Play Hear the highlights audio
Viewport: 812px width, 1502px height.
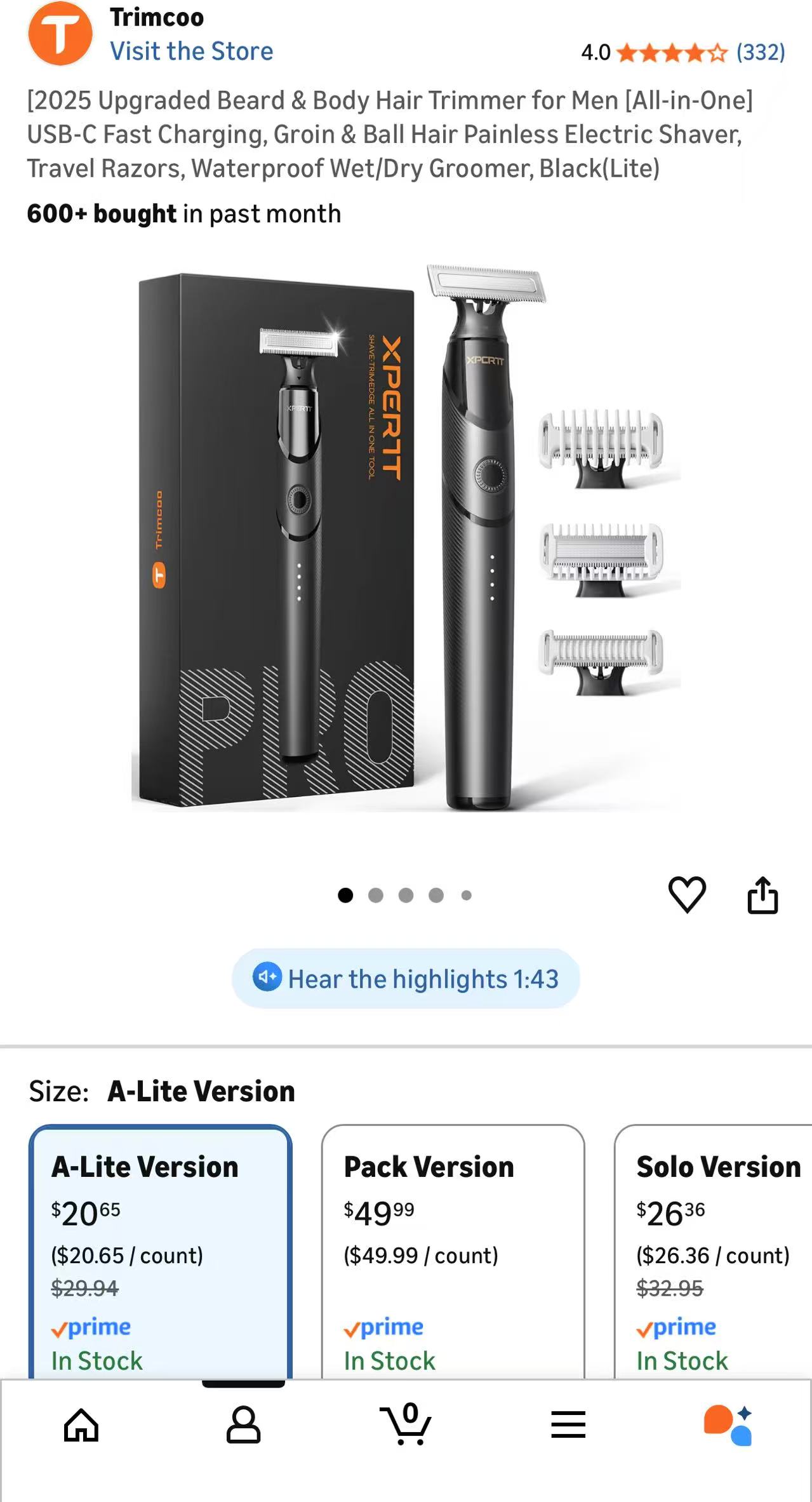tap(406, 979)
